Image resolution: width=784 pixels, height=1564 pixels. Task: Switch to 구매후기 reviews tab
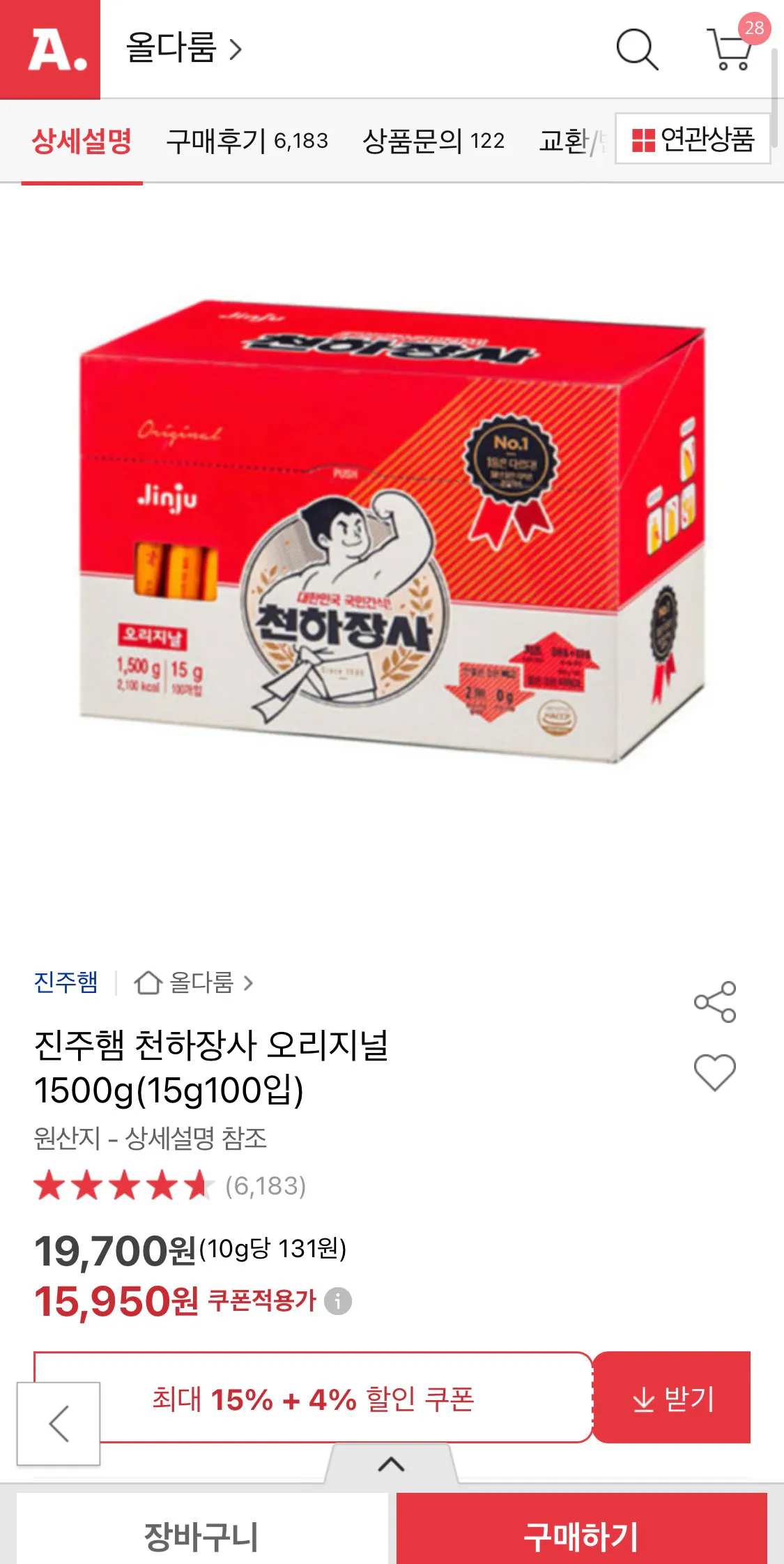pos(247,140)
